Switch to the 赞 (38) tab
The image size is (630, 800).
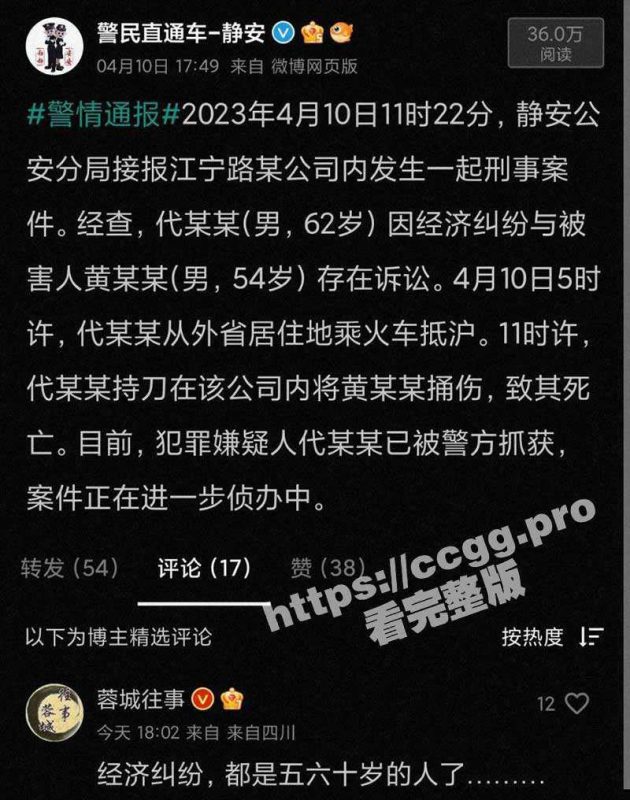click(x=327, y=569)
